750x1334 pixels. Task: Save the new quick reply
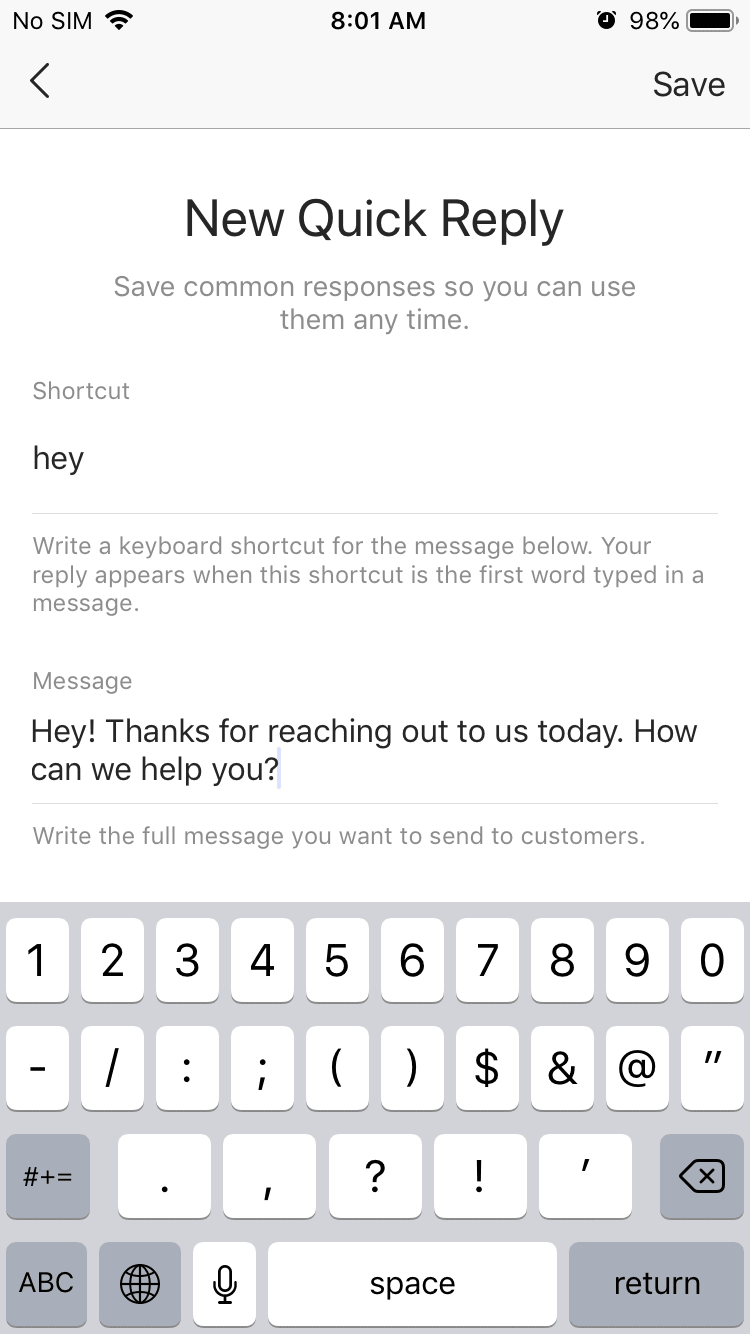click(x=688, y=84)
